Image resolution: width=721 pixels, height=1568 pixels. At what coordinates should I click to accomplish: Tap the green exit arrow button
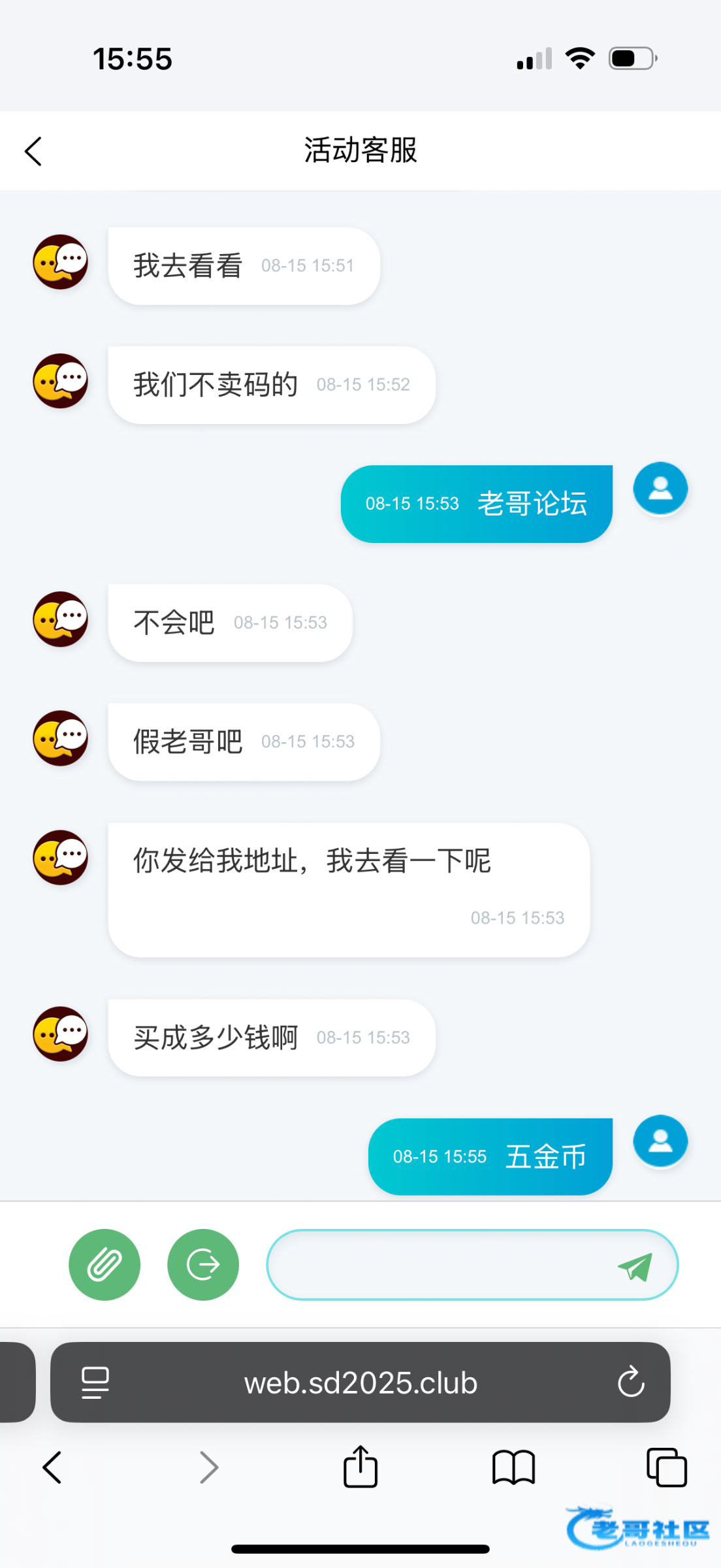point(203,1265)
